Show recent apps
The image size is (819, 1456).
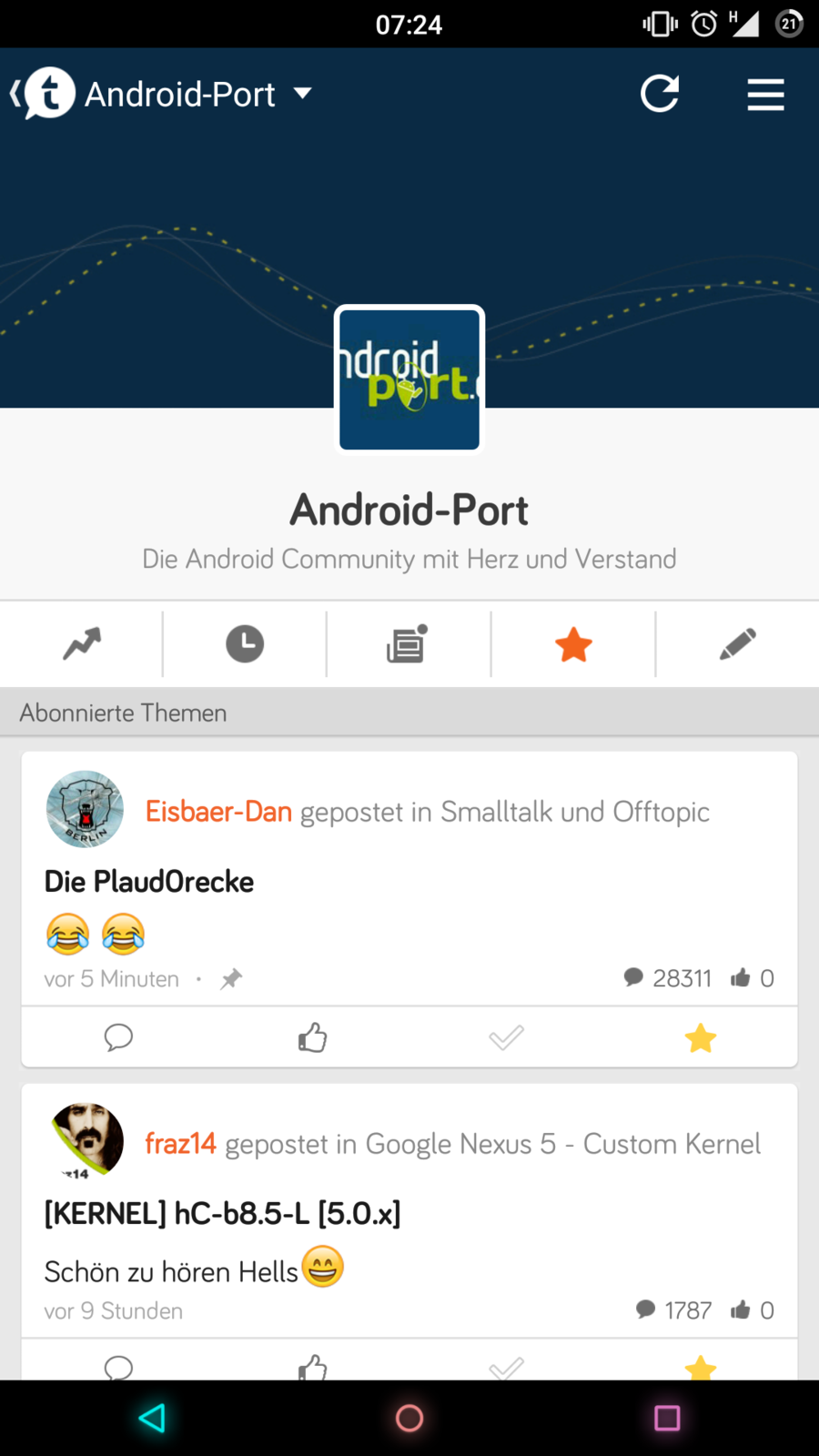point(667,1418)
